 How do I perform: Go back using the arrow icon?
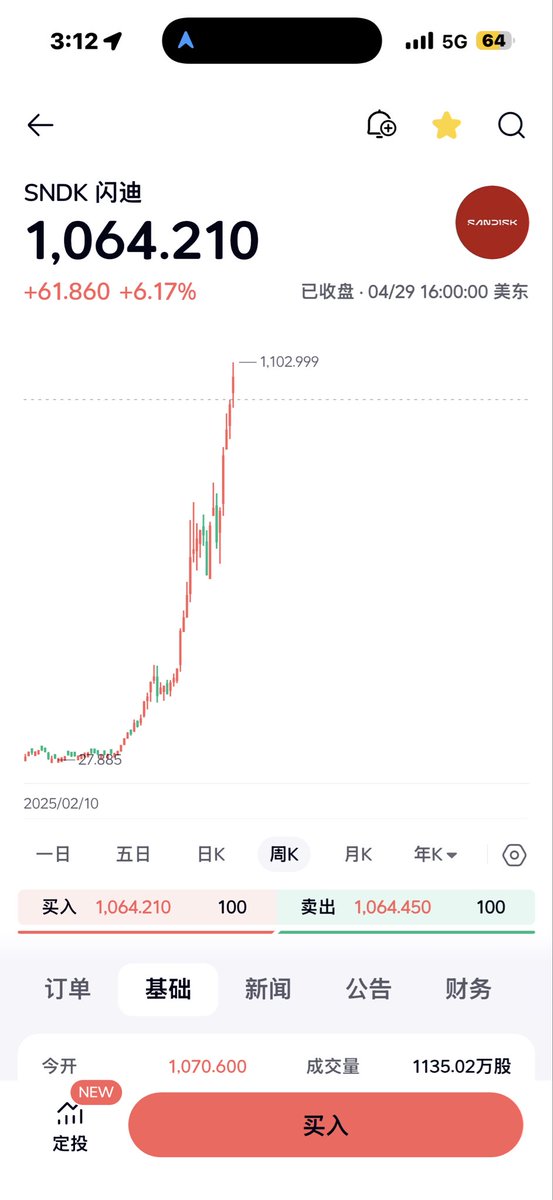40,125
